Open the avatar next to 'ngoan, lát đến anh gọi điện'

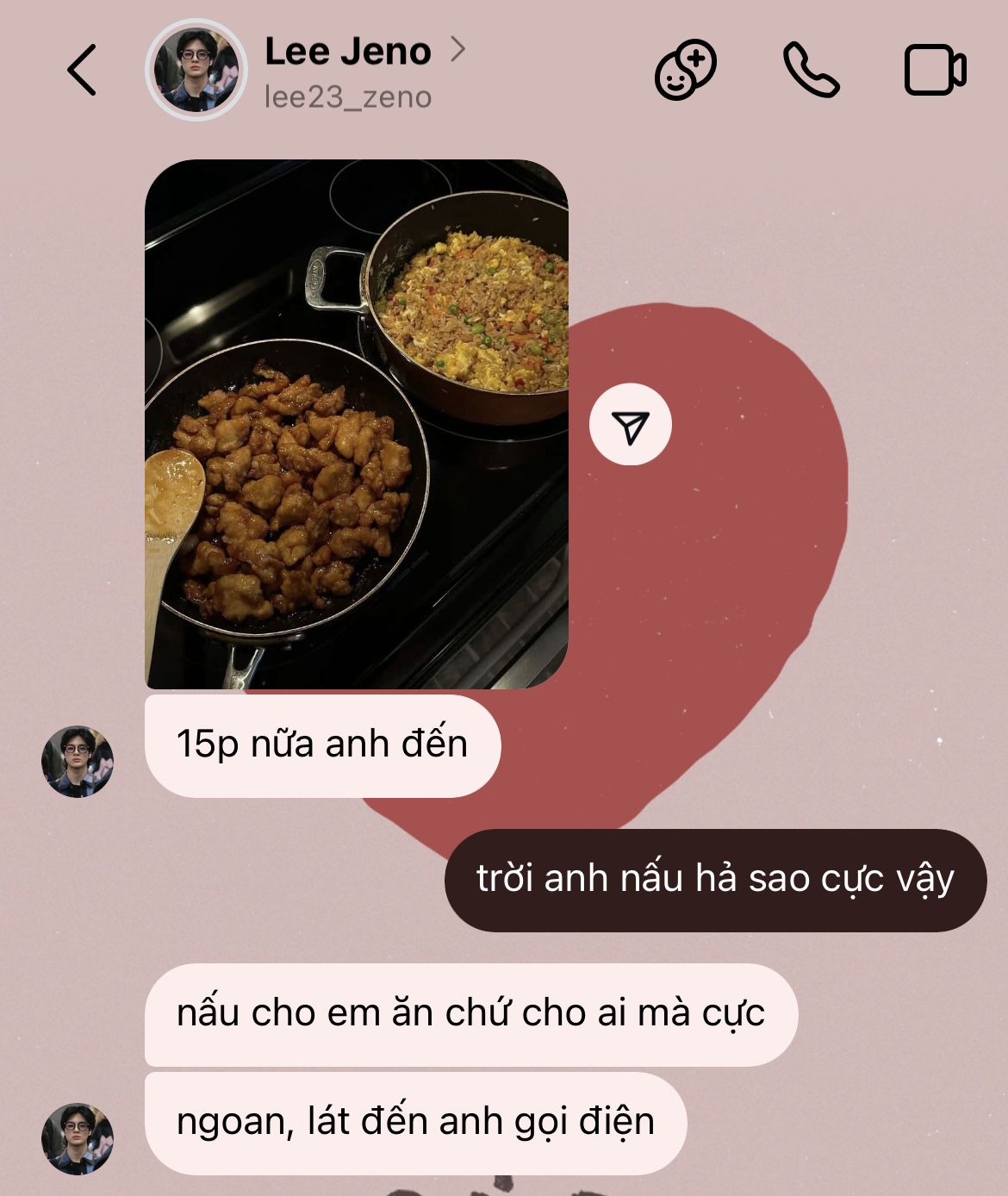[x=78, y=1137]
